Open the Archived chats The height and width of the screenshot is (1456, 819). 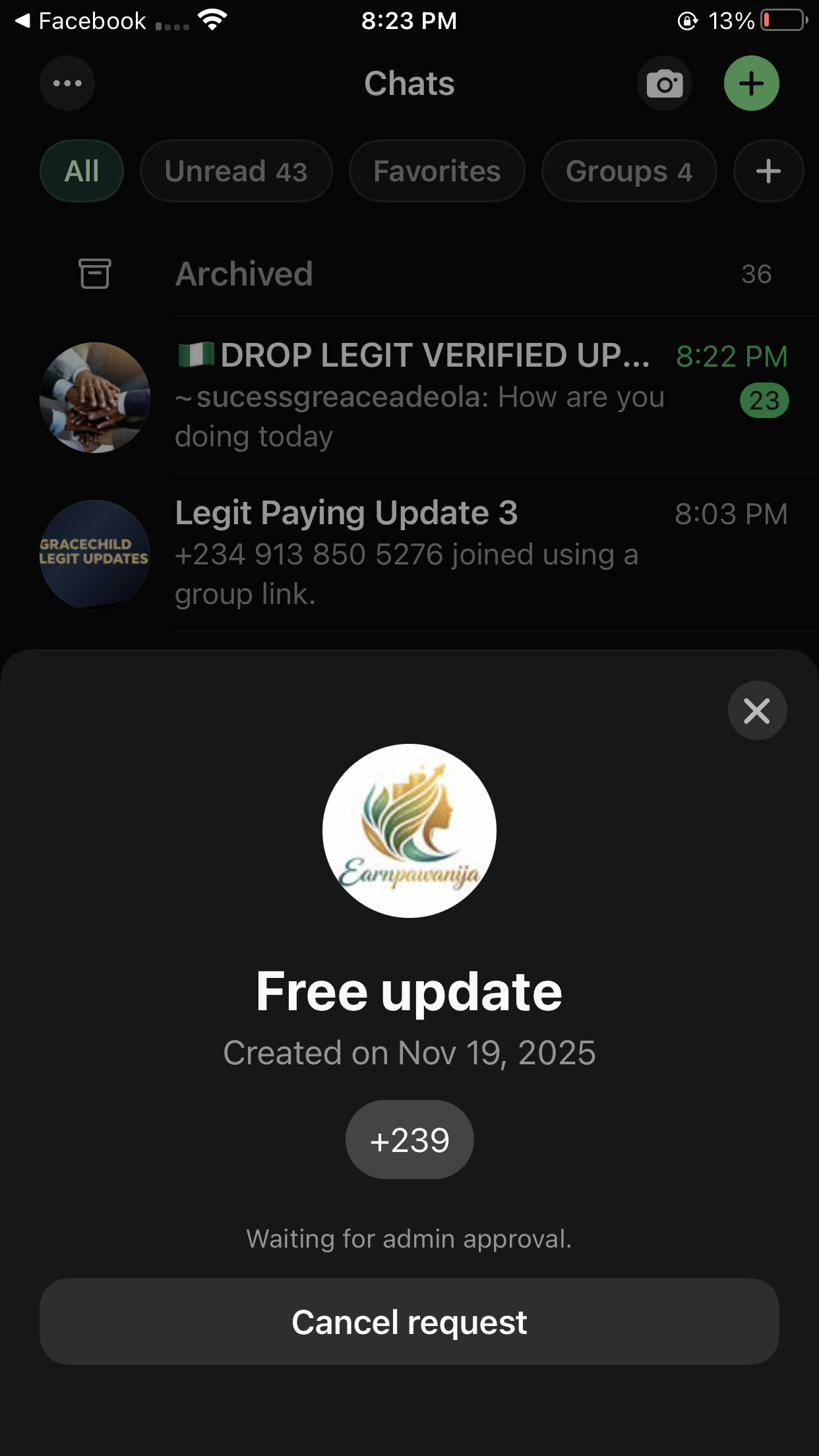tap(409, 274)
